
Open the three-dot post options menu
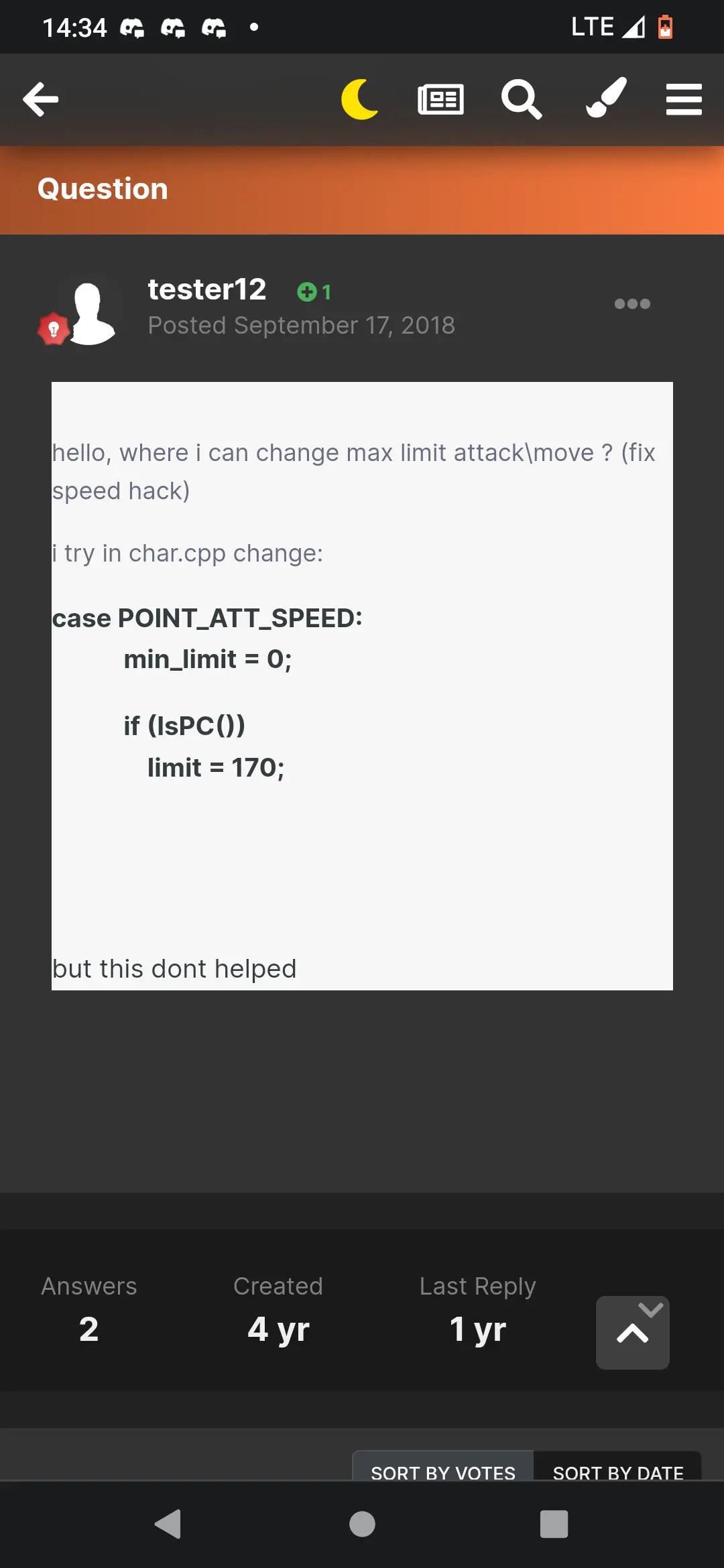pos(631,304)
